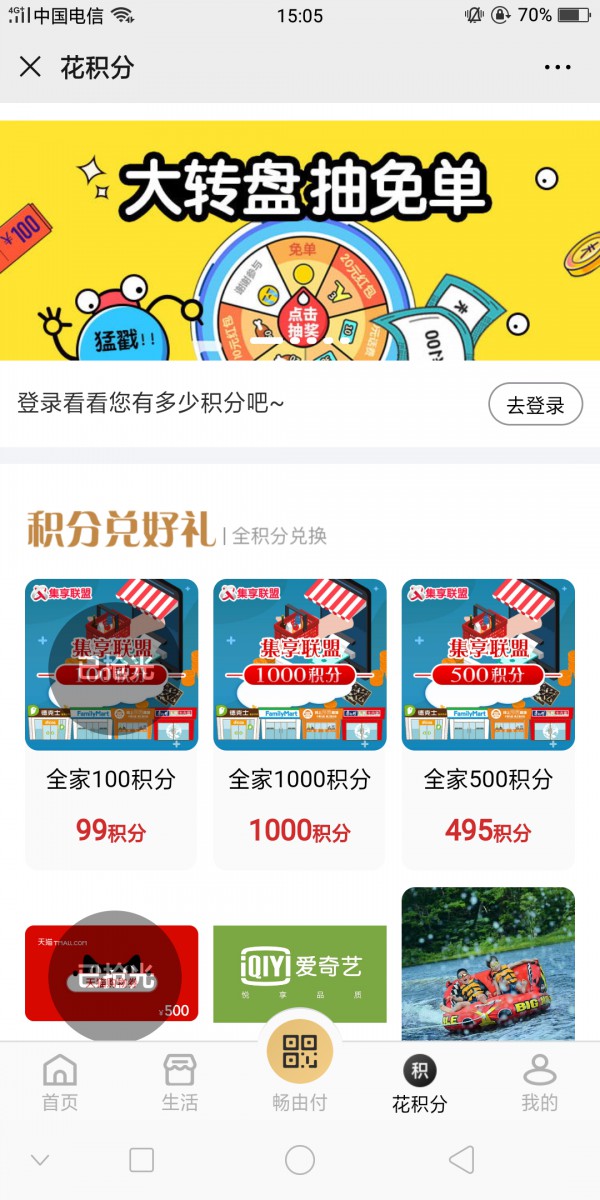Switch to the 生活 tab

[x=180, y=1082]
